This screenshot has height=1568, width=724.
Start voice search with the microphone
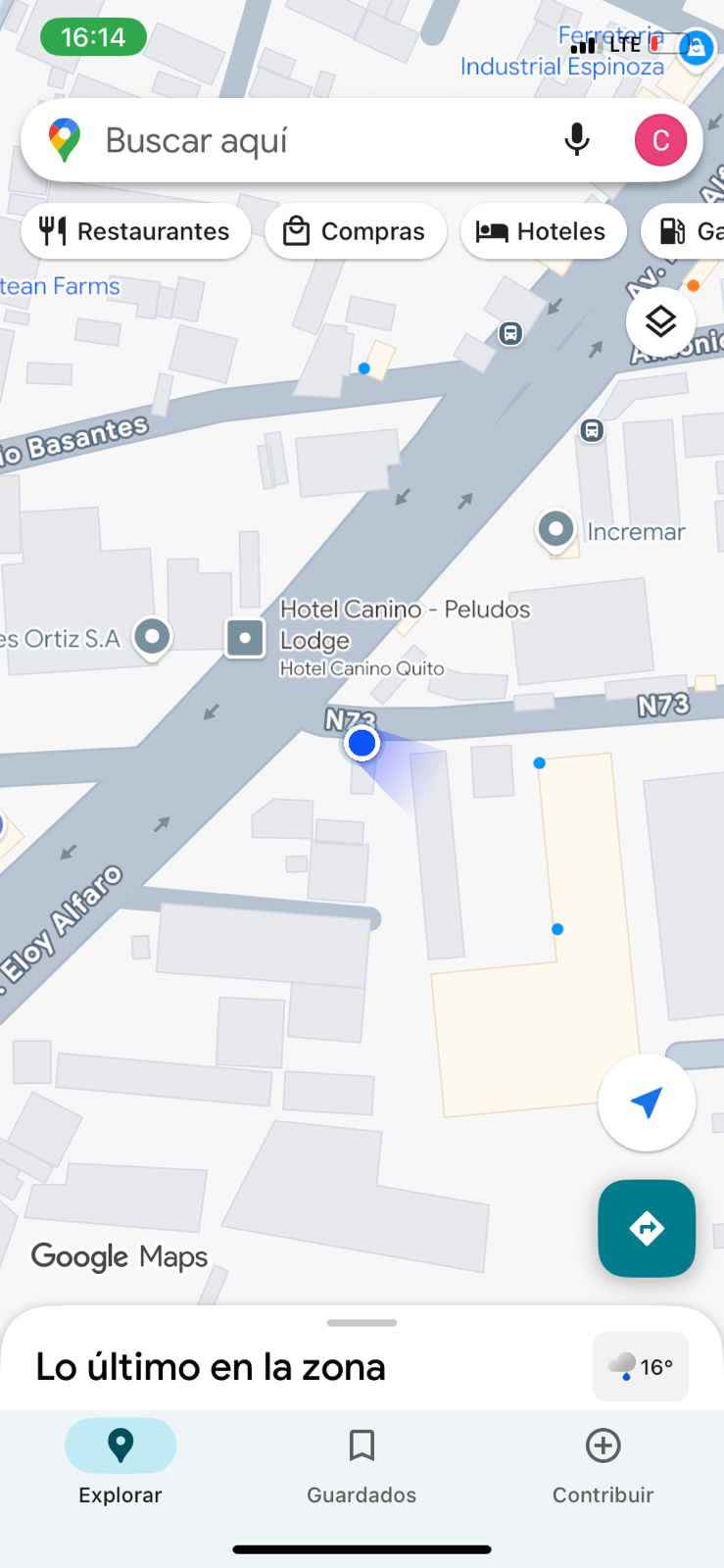coord(577,141)
